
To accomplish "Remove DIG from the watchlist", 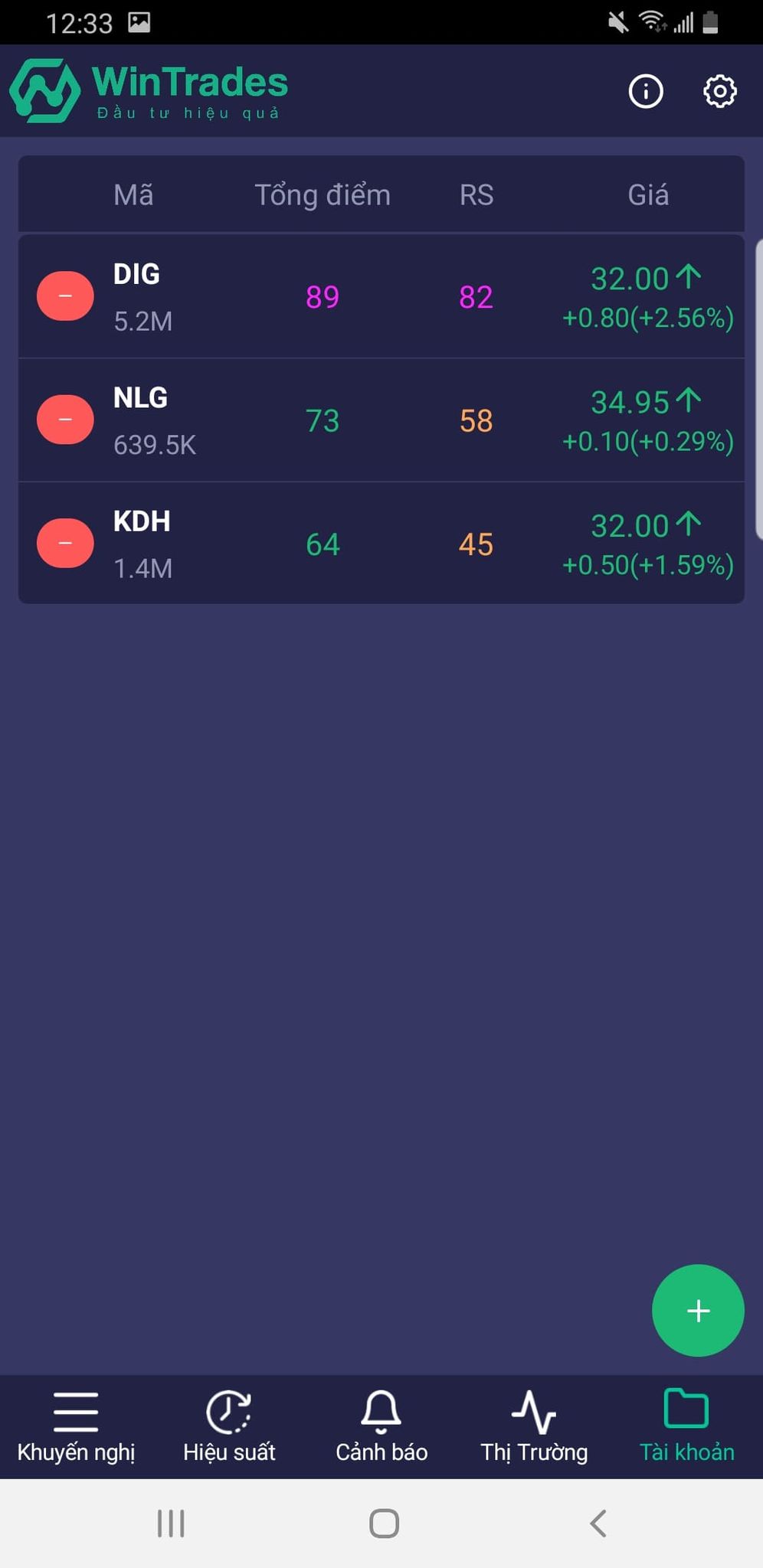I will click(x=65, y=296).
